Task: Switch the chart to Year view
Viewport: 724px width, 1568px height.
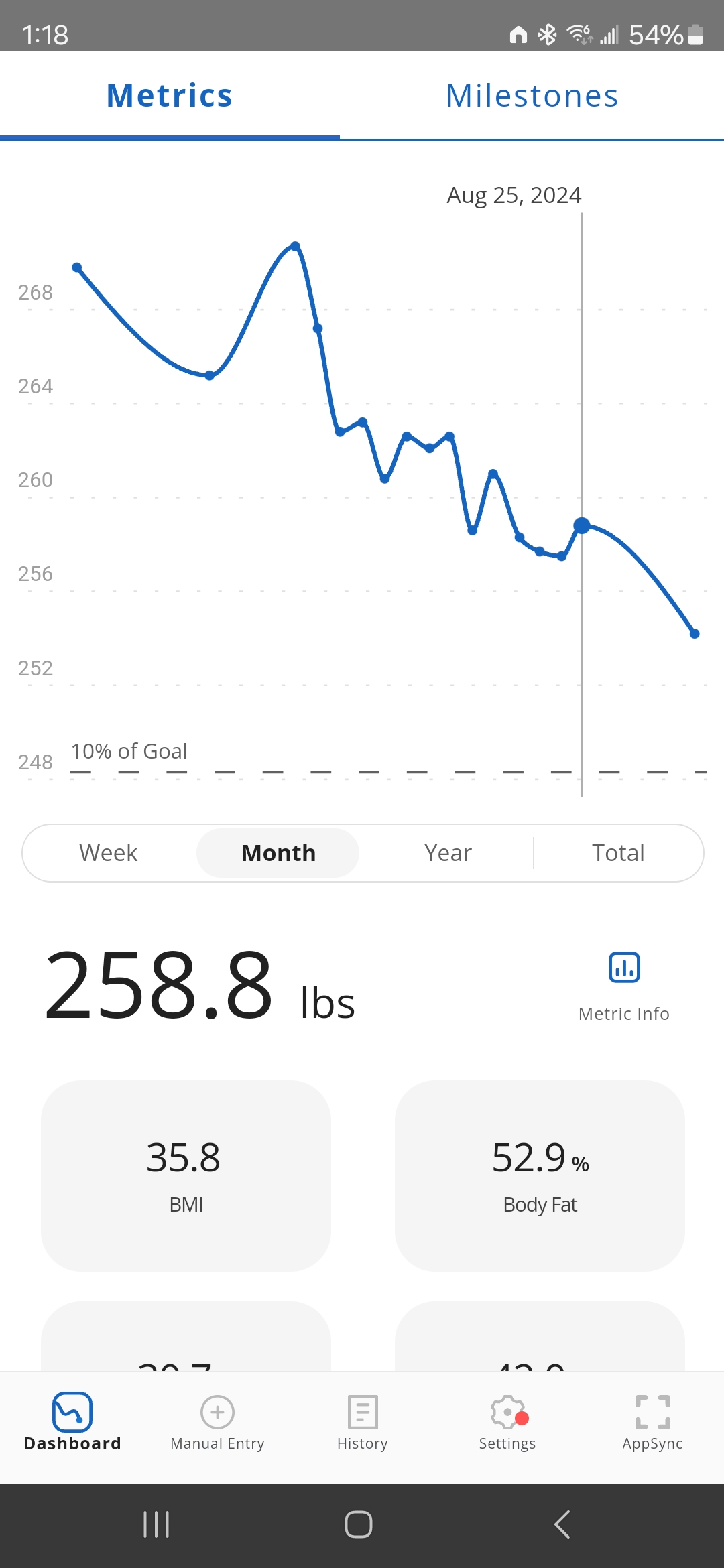Action: pos(448,853)
